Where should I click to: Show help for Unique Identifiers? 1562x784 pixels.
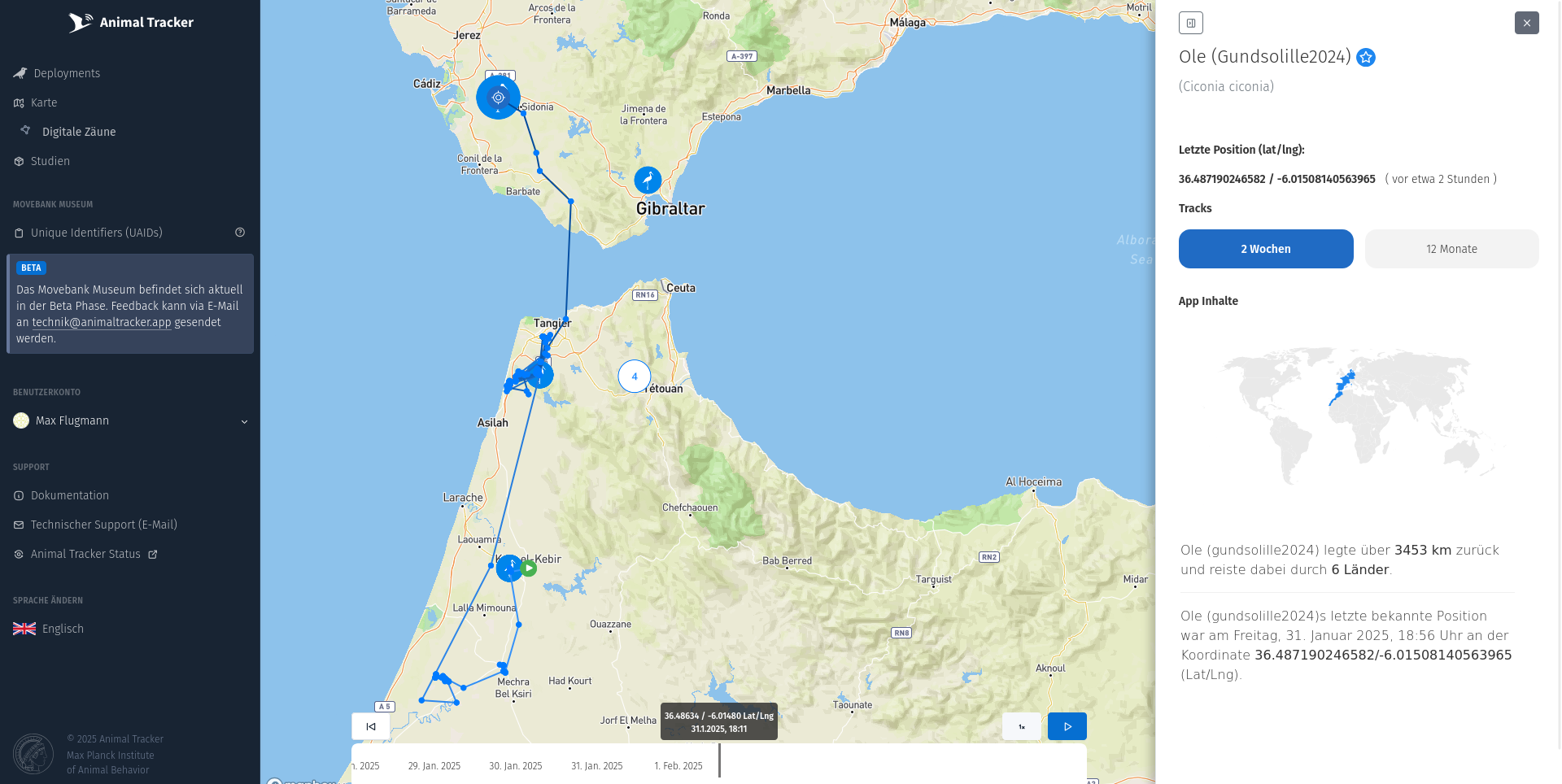(x=240, y=233)
